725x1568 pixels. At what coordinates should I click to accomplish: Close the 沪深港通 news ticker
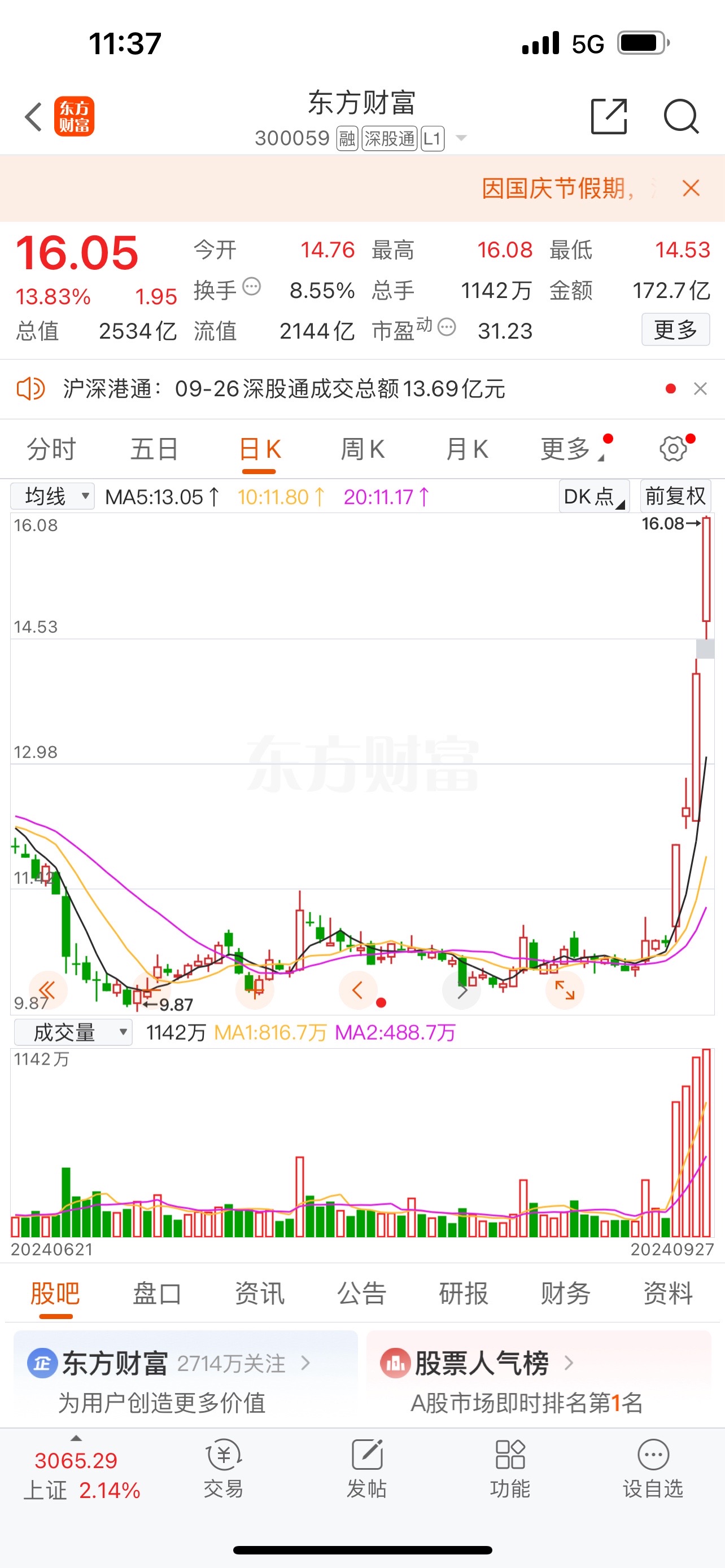[700, 389]
